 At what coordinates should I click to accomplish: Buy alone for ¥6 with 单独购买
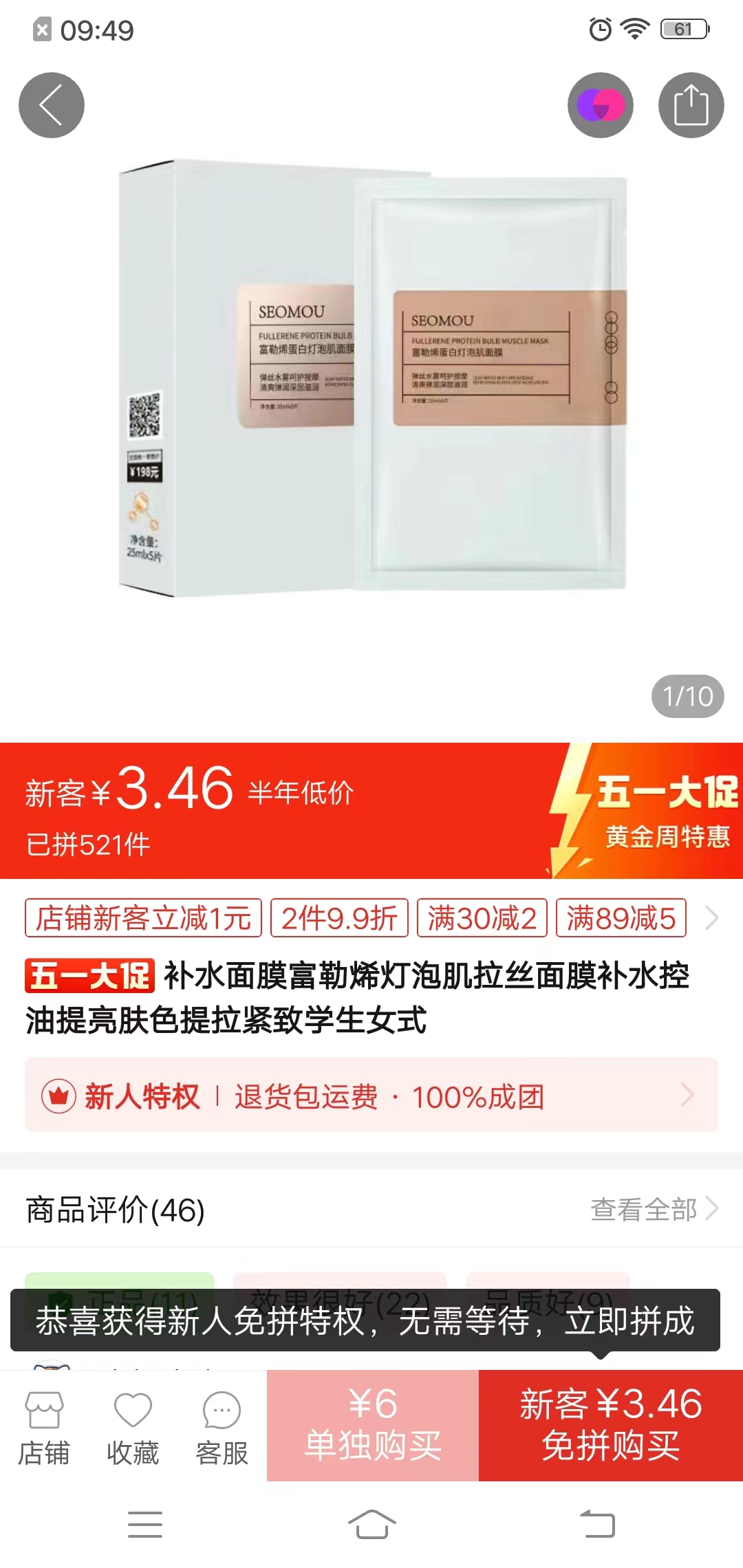(372, 1425)
